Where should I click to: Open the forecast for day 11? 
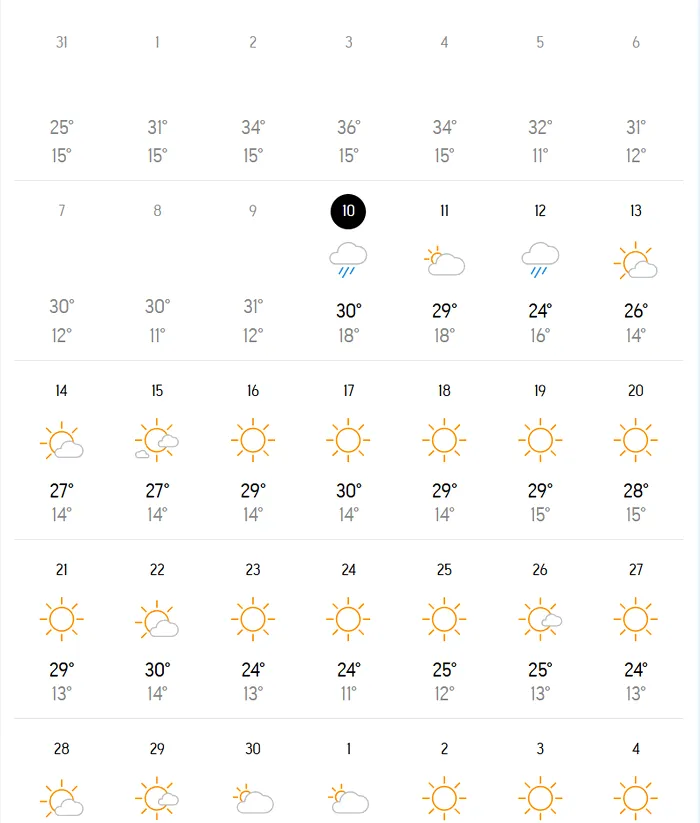point(444,268)
